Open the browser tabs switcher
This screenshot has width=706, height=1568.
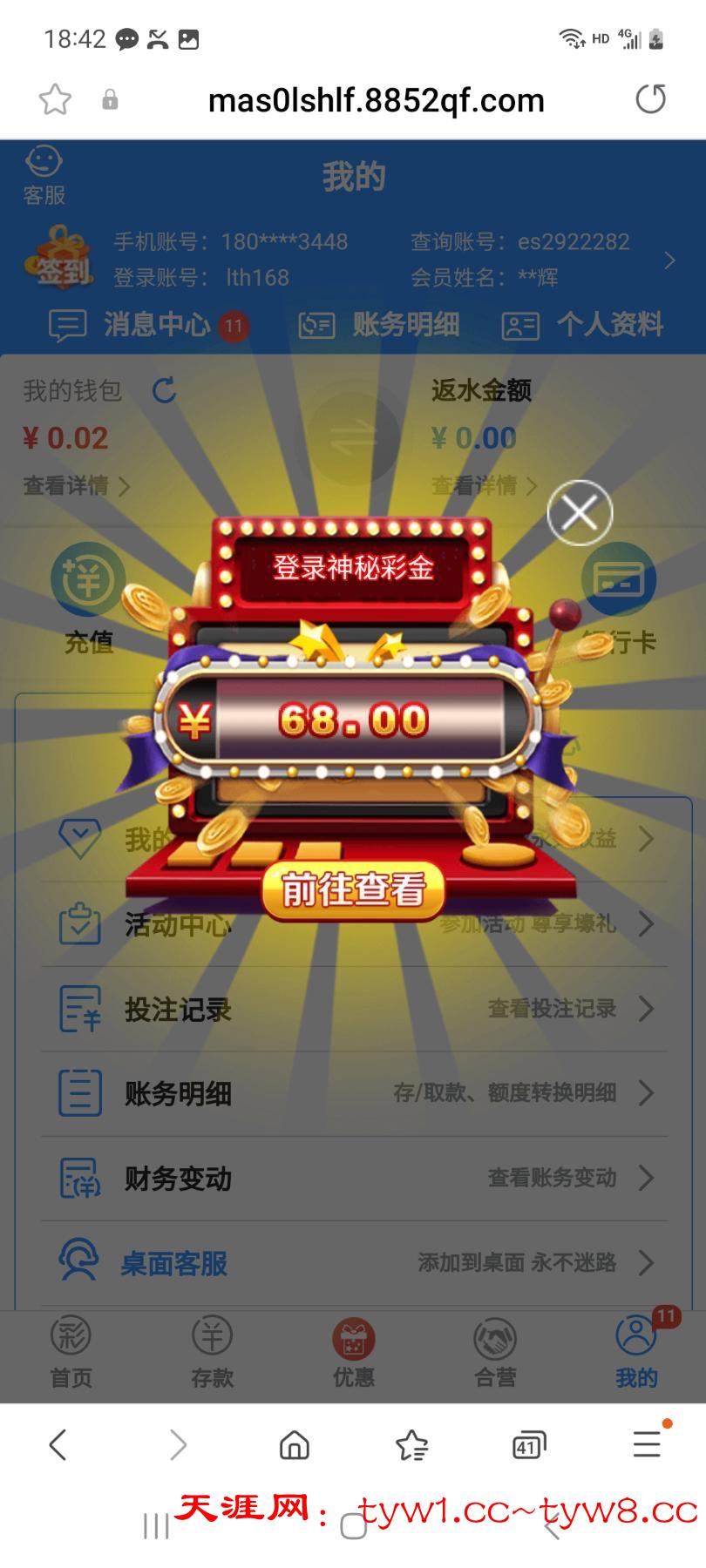[528, 1446]
